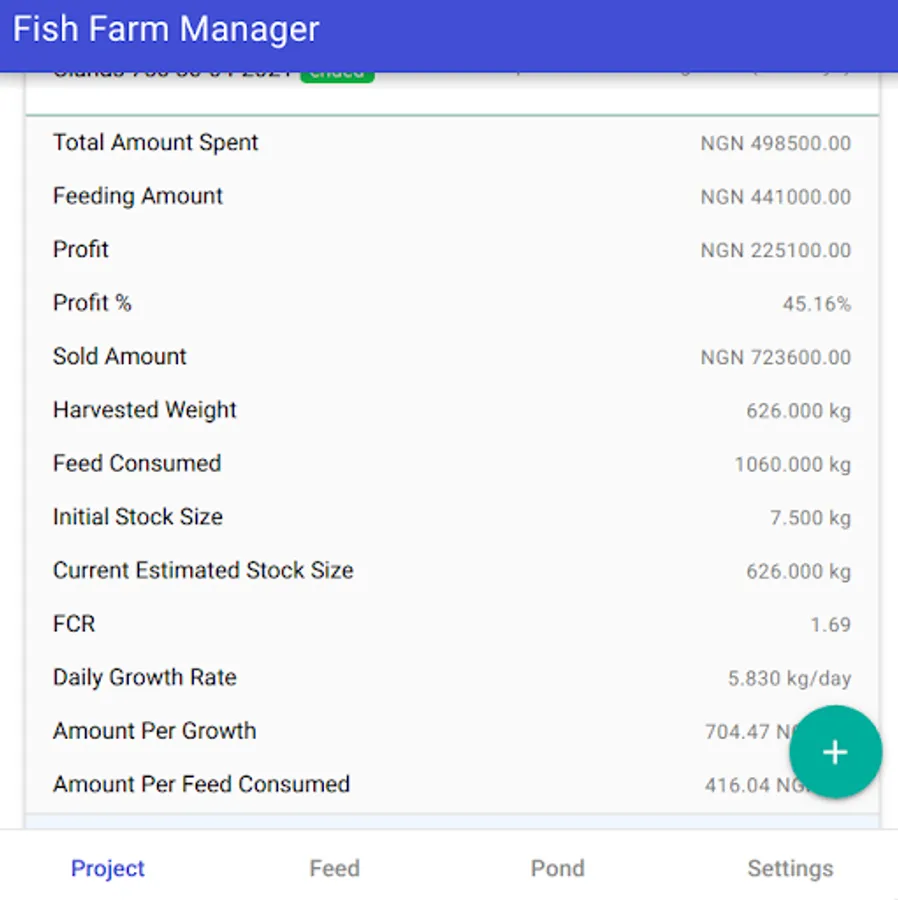The height and width of the screenshot is (900, 898).
Task: Open the Settings section from bottom navigation
Action: coord(789,868)
